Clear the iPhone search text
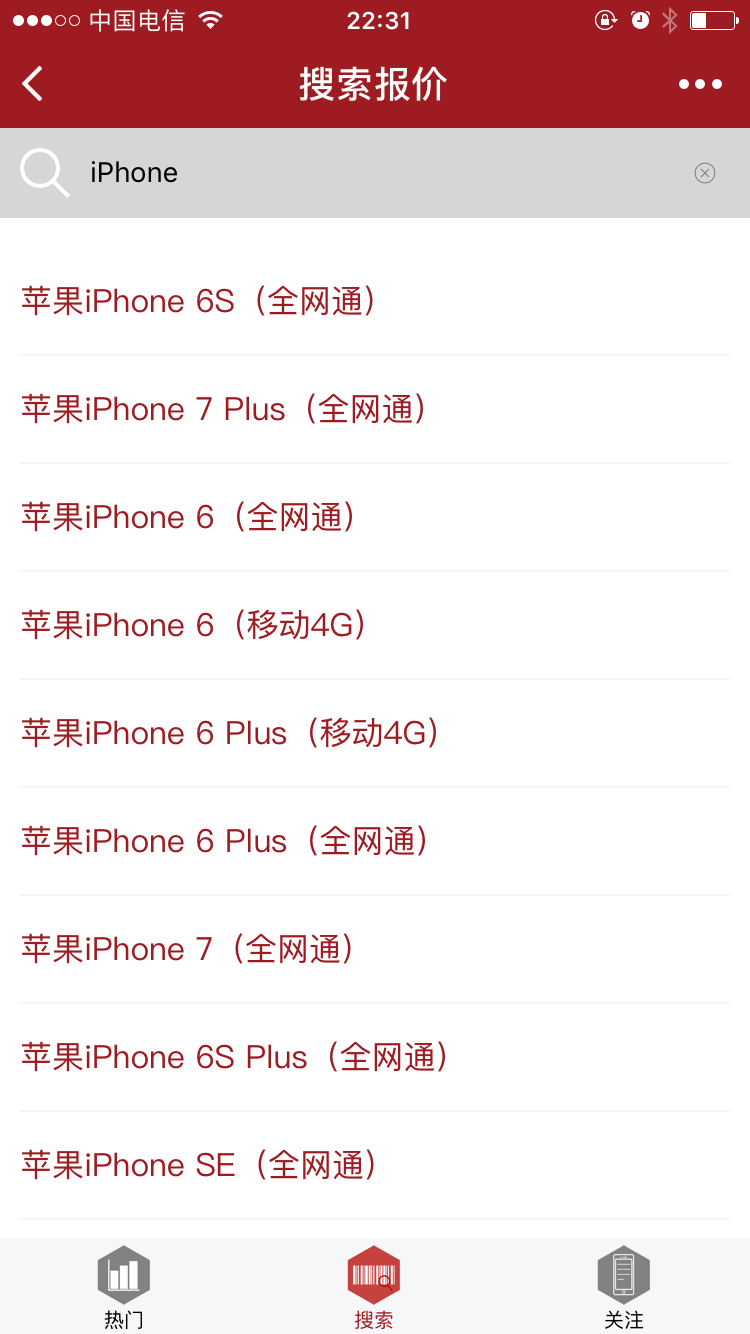The height and width of the screenshot is (1334, 750). point(705,173)
